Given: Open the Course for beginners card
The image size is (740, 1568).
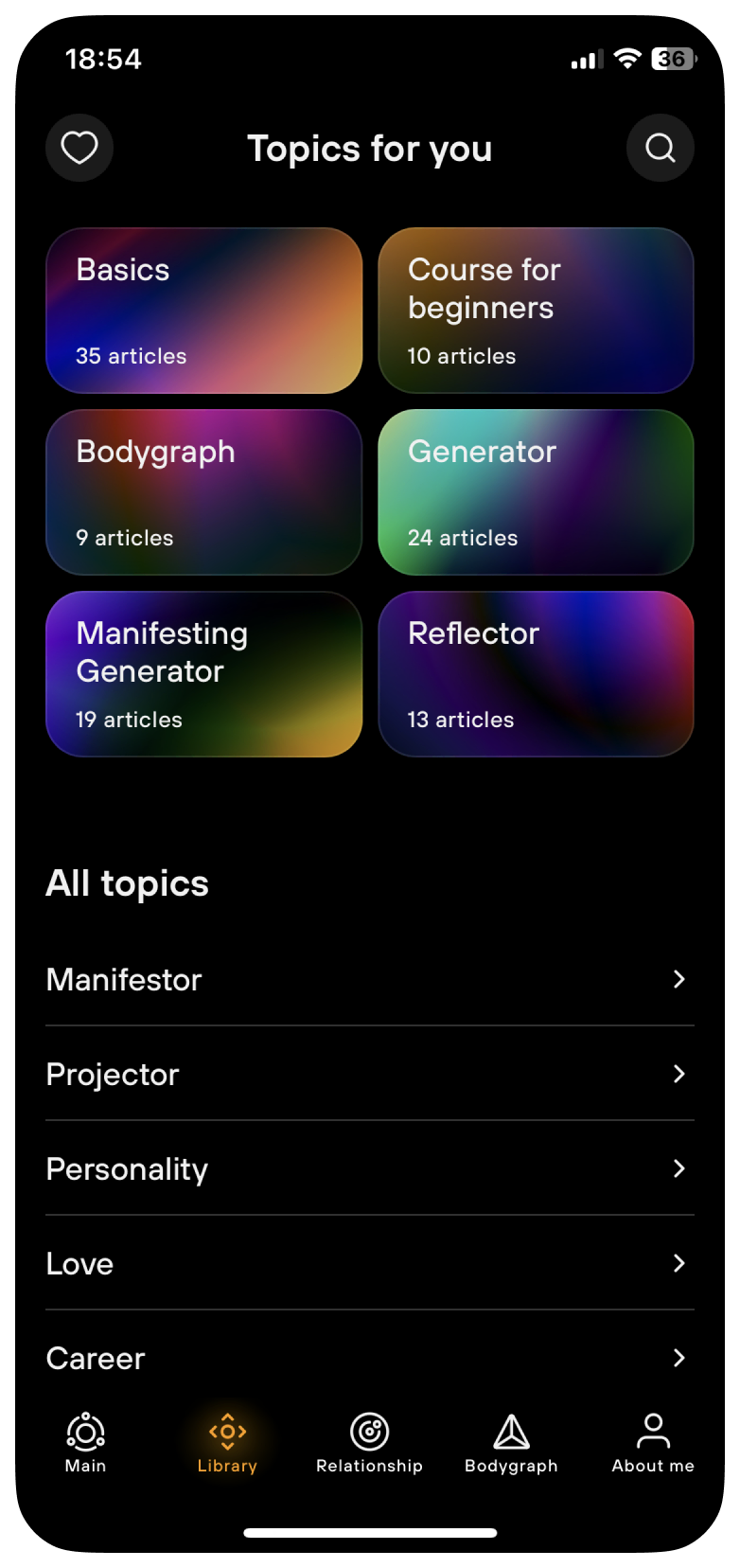Looking at the screenshot, I should point(536,310).
